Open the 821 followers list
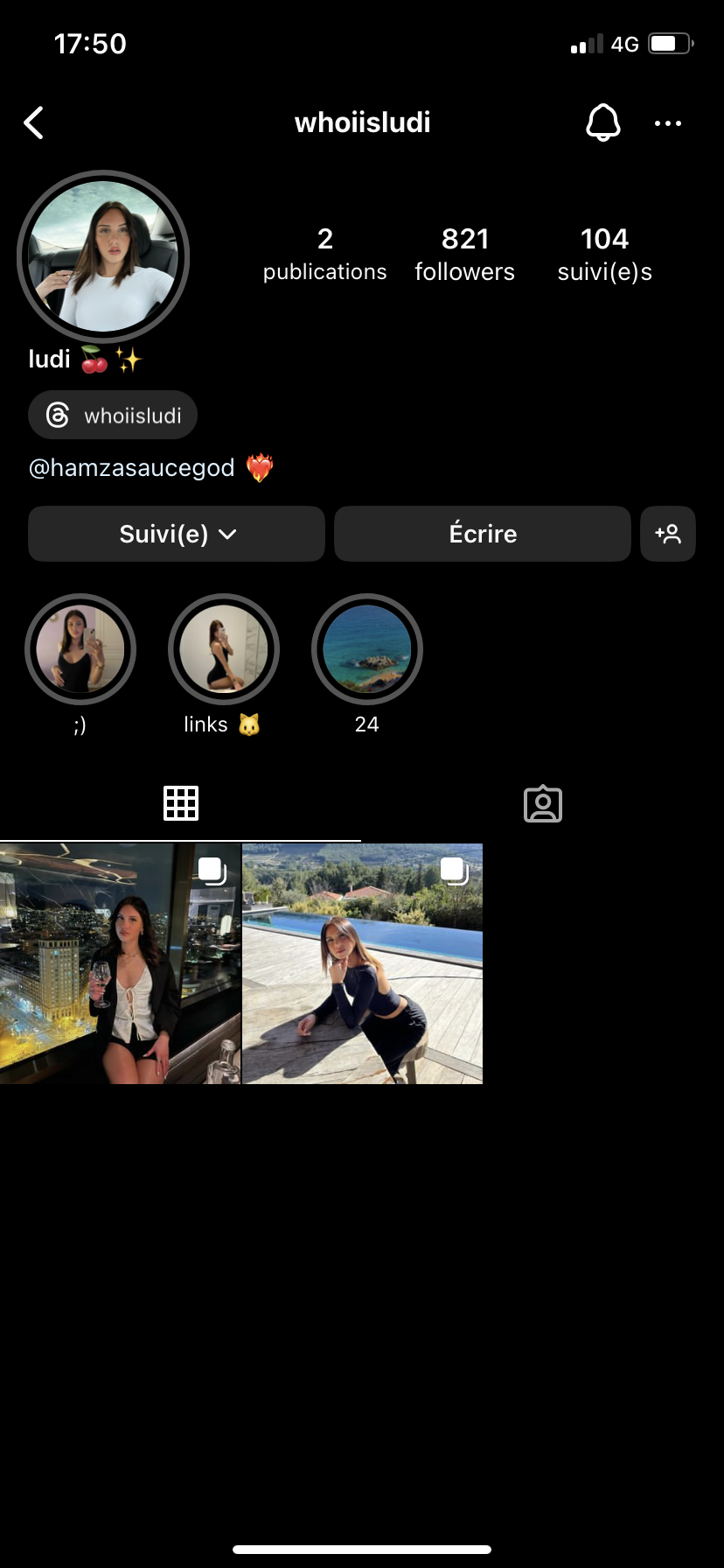The image size is (724, 1568). point(464,254)
